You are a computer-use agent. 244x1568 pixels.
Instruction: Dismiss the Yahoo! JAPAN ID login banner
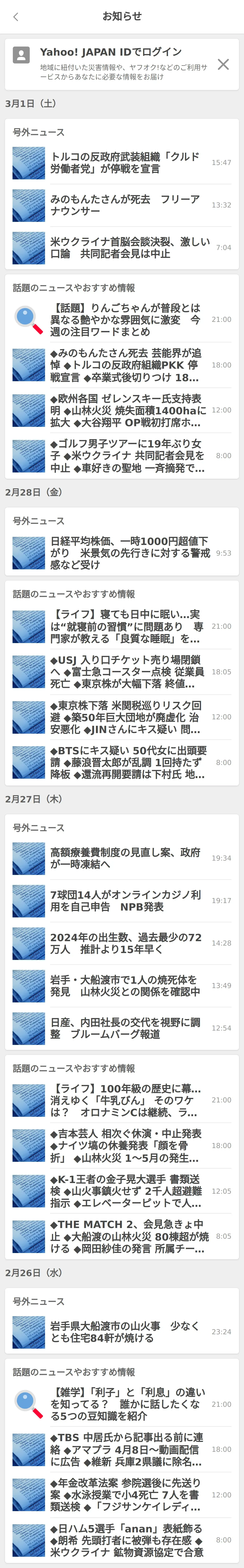click(x=223, y=65)
